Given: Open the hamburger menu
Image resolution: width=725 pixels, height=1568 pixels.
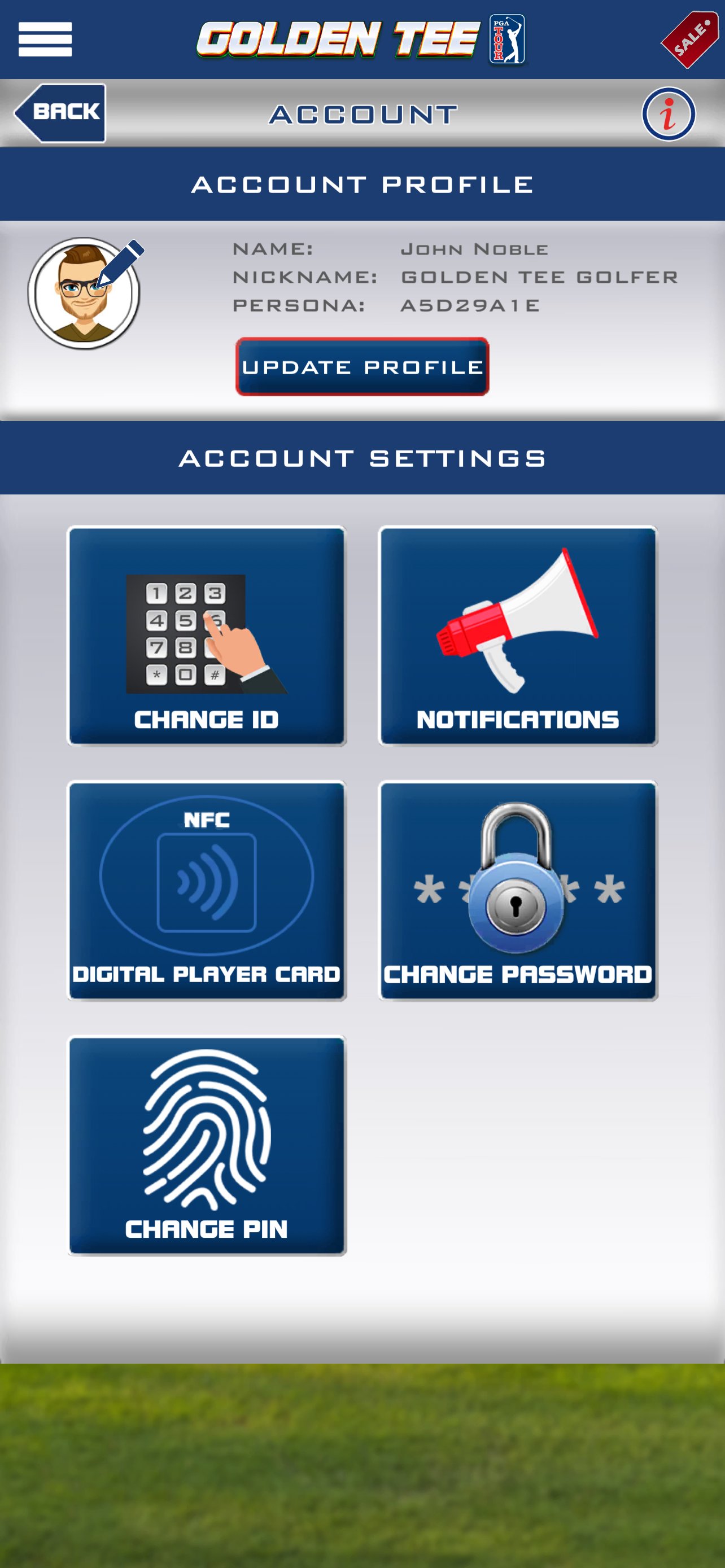Looking at the screenshot, I should pyautogui.click(x=45, y=40).
